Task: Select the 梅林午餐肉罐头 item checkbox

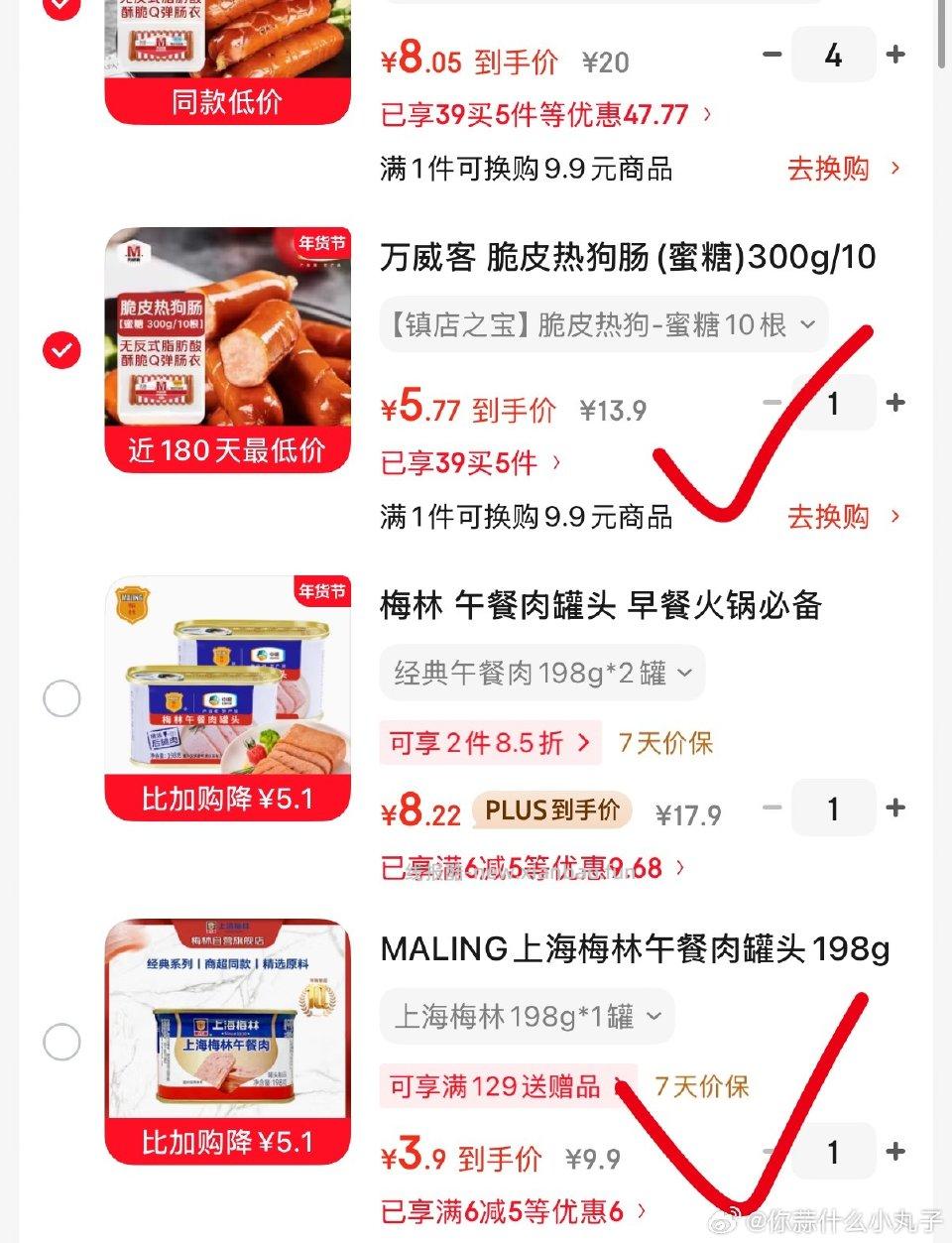Action: (x=61, y=698)
